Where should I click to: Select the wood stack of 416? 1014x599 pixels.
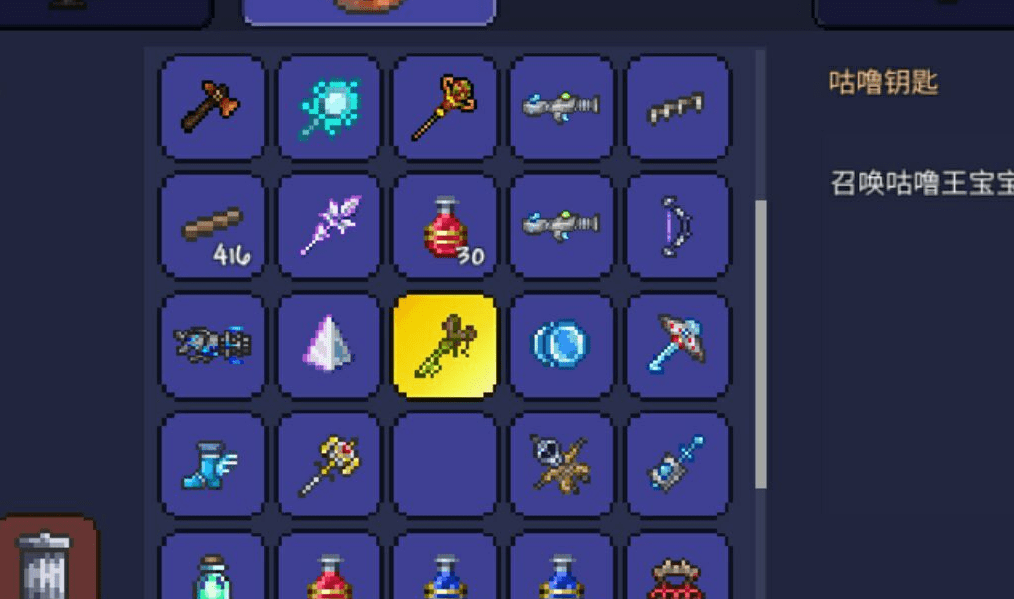click(212, 226)
